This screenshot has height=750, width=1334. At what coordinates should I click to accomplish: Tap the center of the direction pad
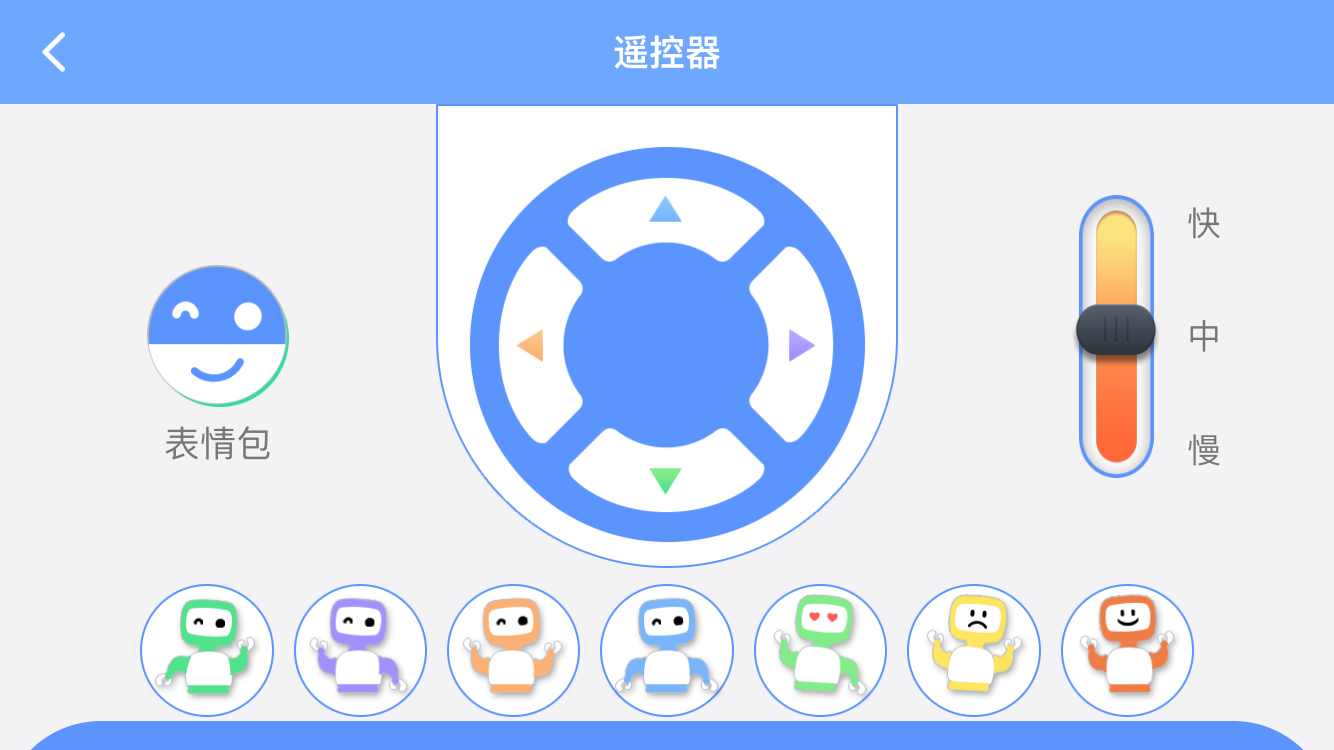click(666, 345)
